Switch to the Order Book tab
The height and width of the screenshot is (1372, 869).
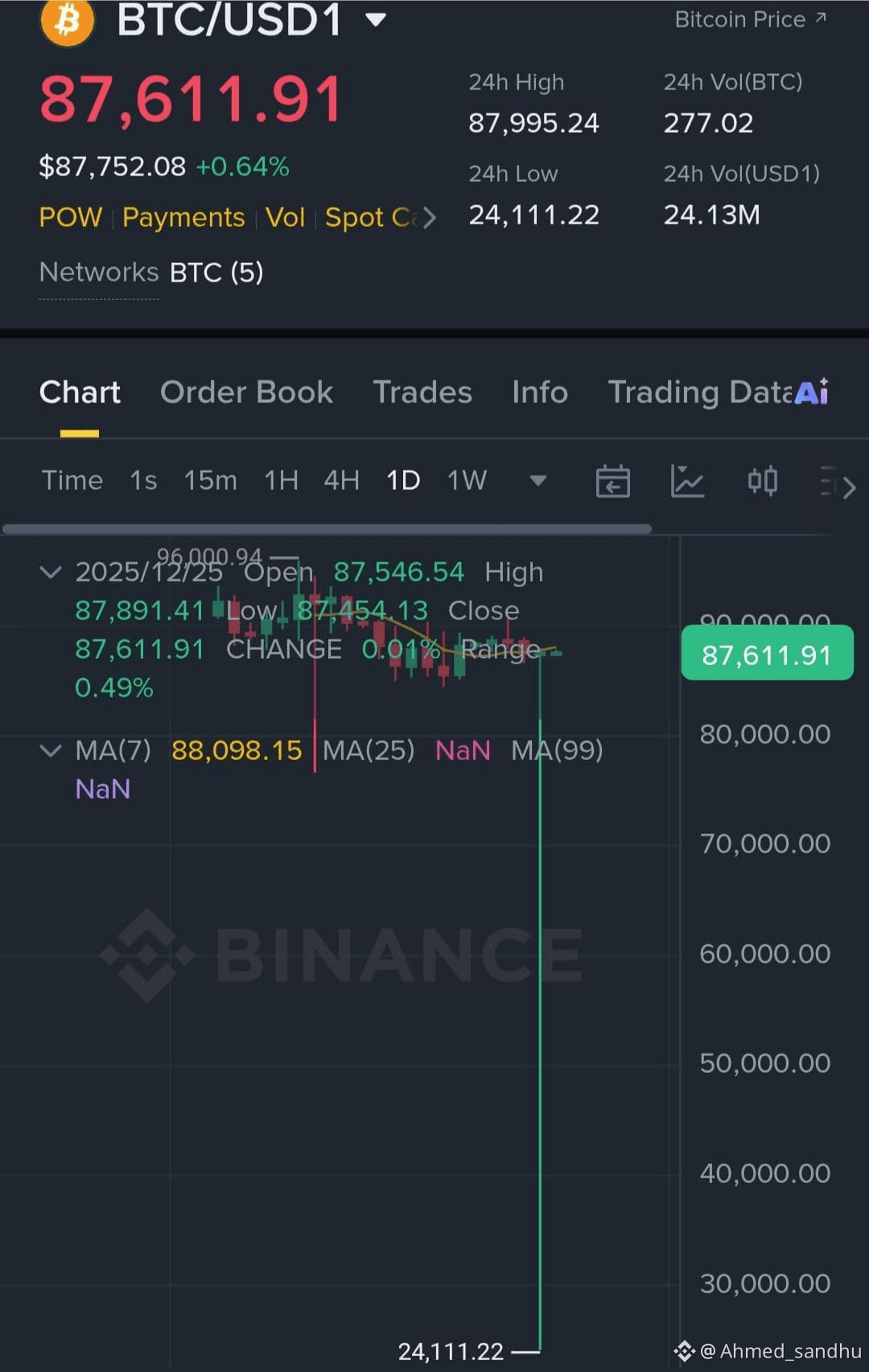[246, 392]
